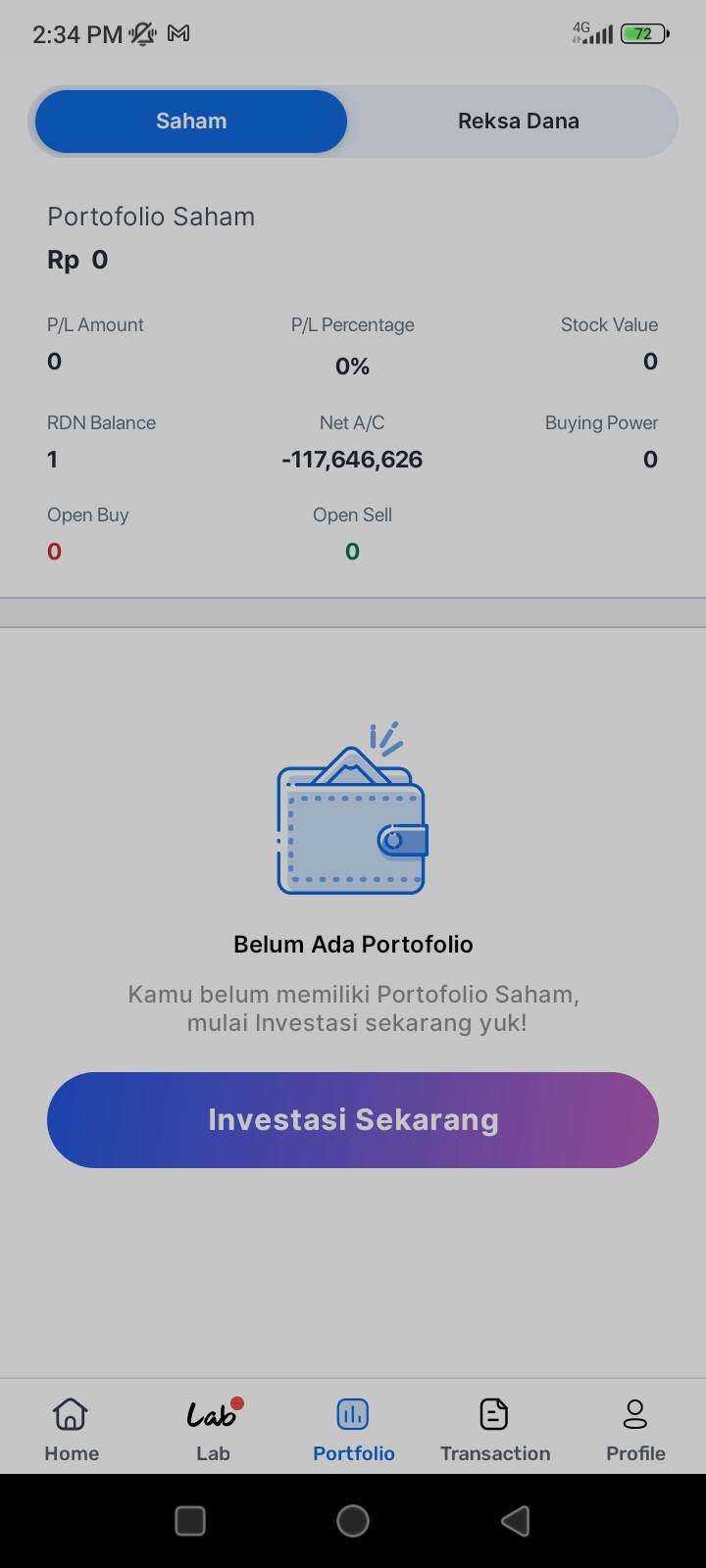Image resolution: width=706 pixels, height=1568 pixels.
Task: Open the Lab section
Action: [213, 1429]
